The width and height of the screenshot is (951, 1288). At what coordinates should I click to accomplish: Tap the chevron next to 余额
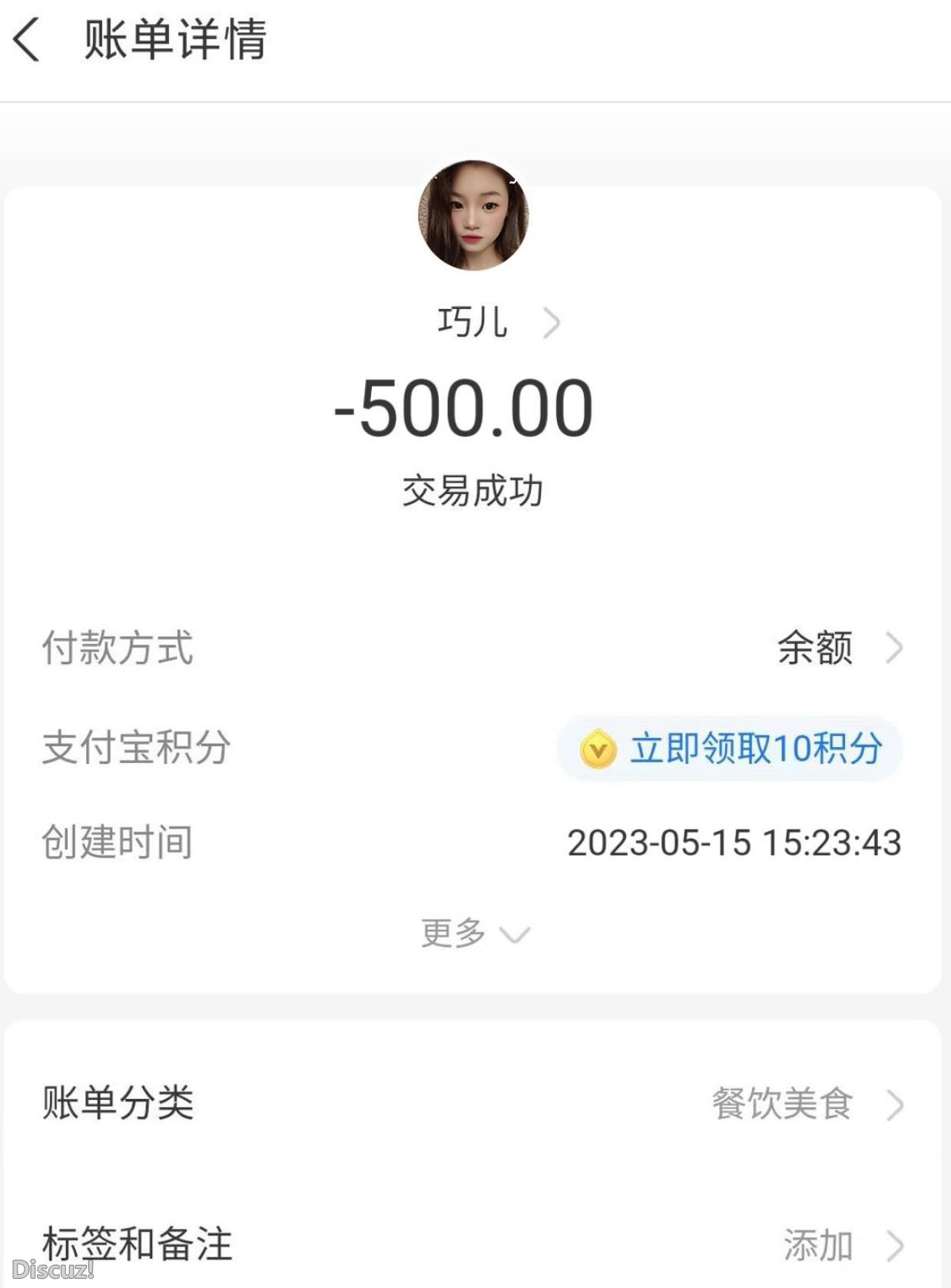tap(897, 651)
